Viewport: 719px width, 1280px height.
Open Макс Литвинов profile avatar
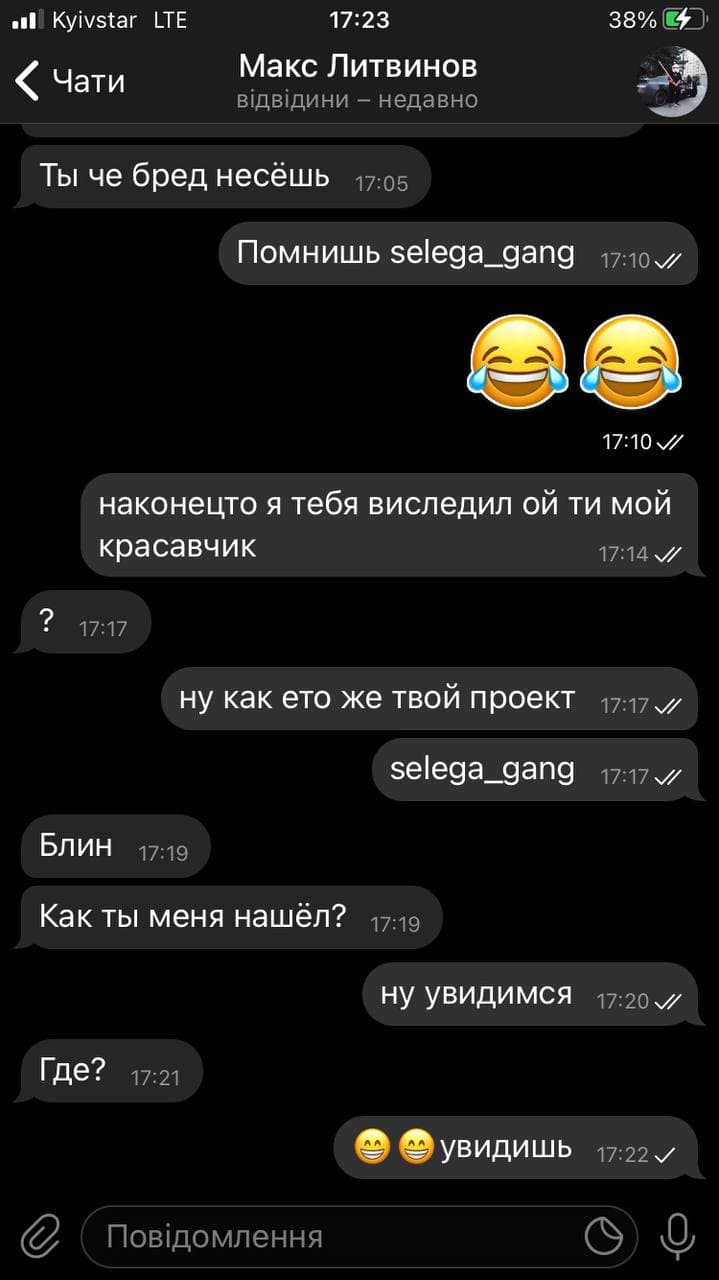point(672,82)
